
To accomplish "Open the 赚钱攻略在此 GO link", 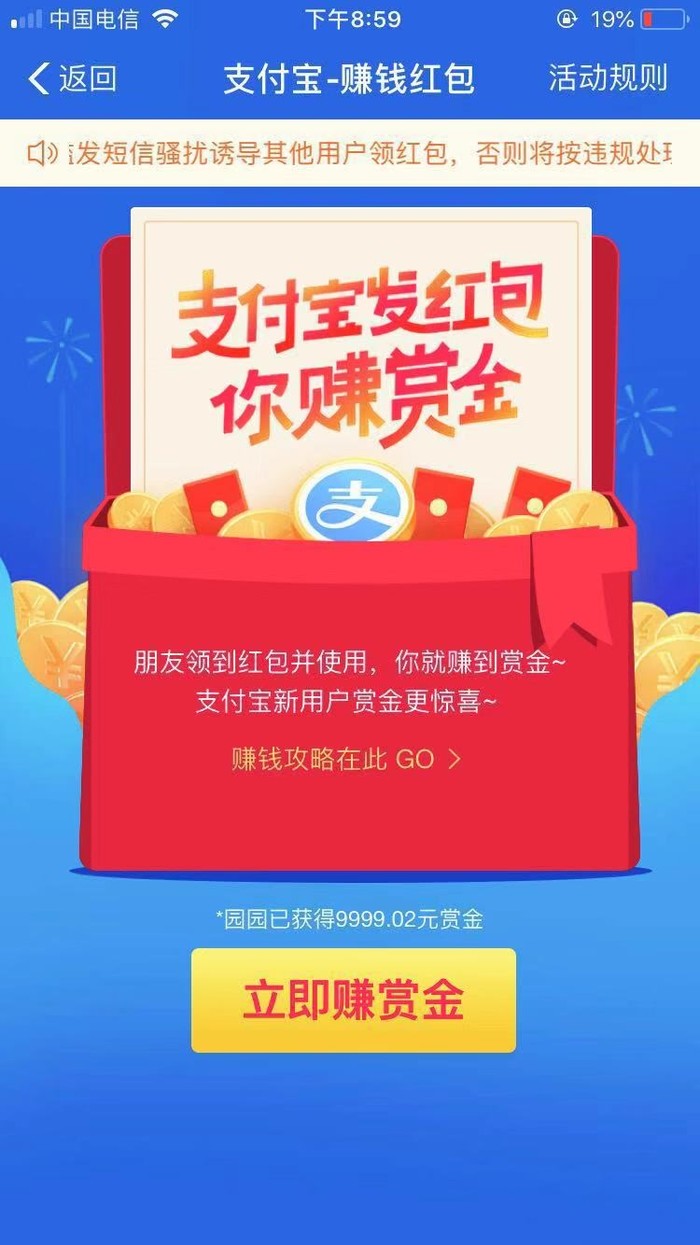I will [346, 759].
